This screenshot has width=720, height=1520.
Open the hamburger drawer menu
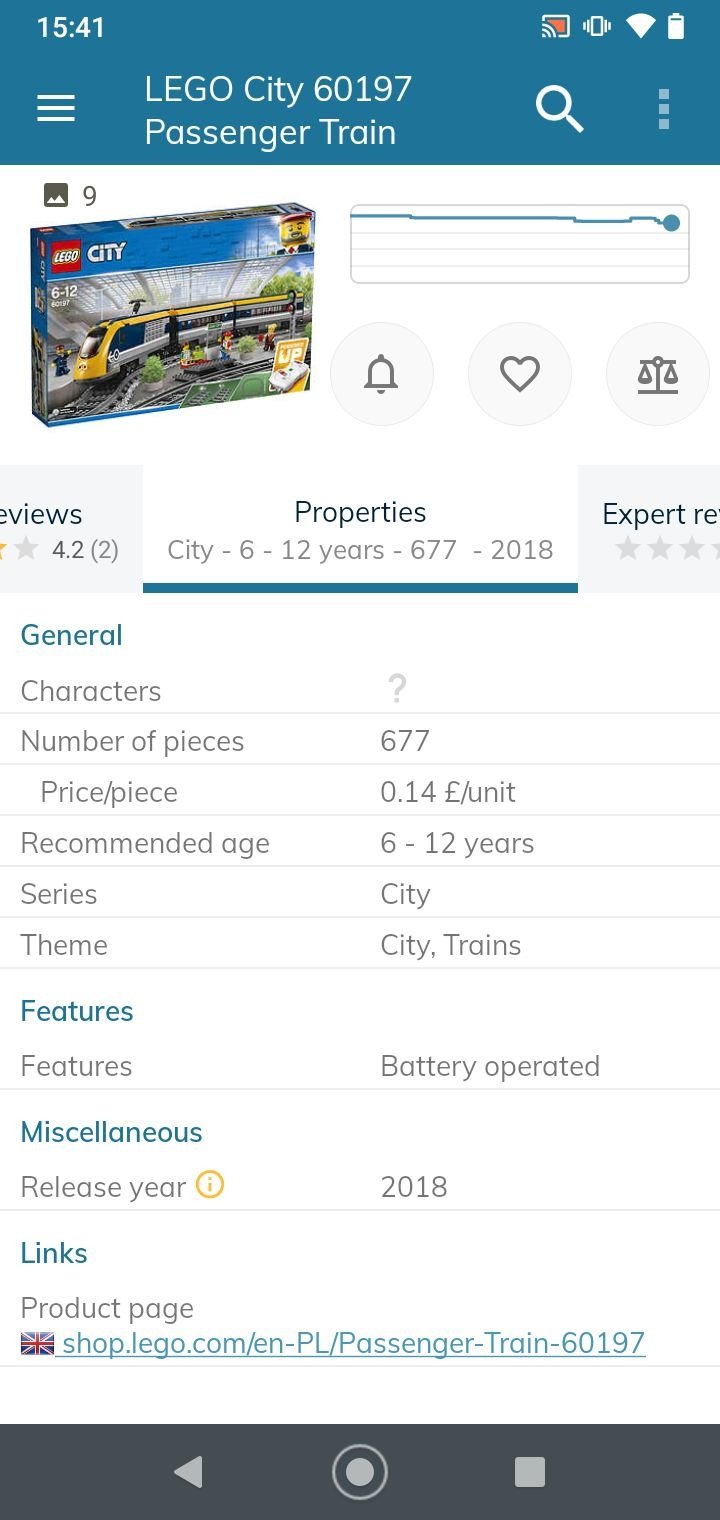click(56, 108)
